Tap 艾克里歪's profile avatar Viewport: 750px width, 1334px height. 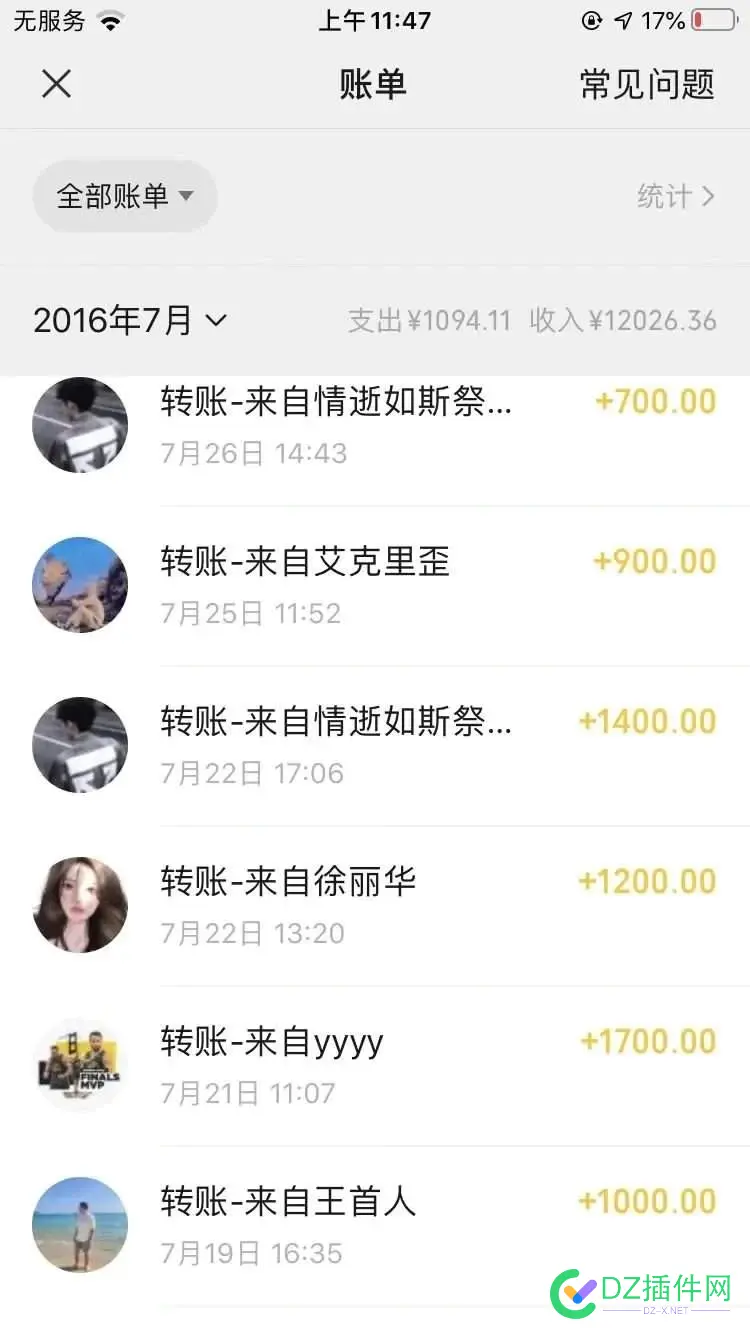[80, 585]
